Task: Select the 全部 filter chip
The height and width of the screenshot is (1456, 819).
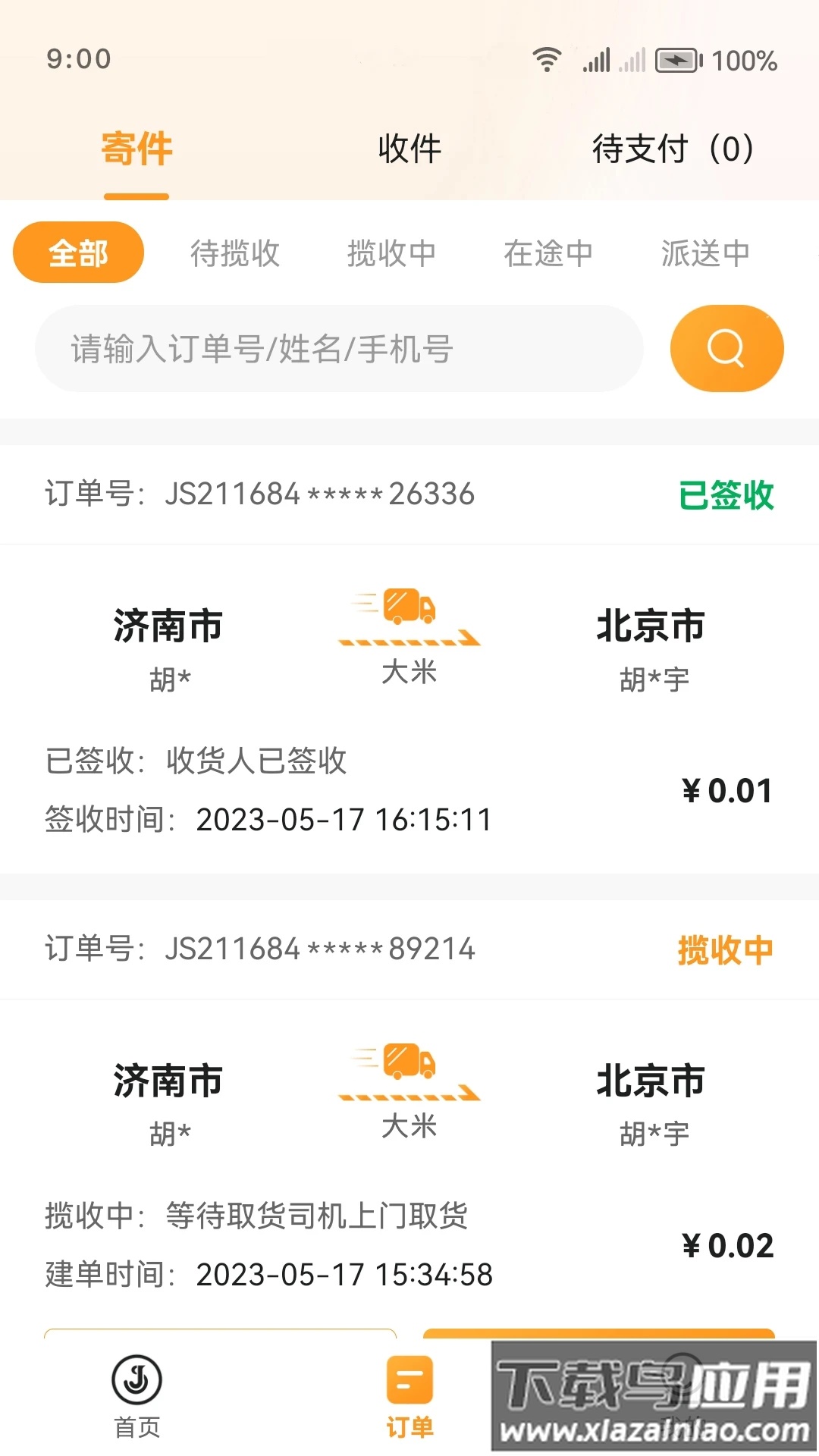Action: 78,252
